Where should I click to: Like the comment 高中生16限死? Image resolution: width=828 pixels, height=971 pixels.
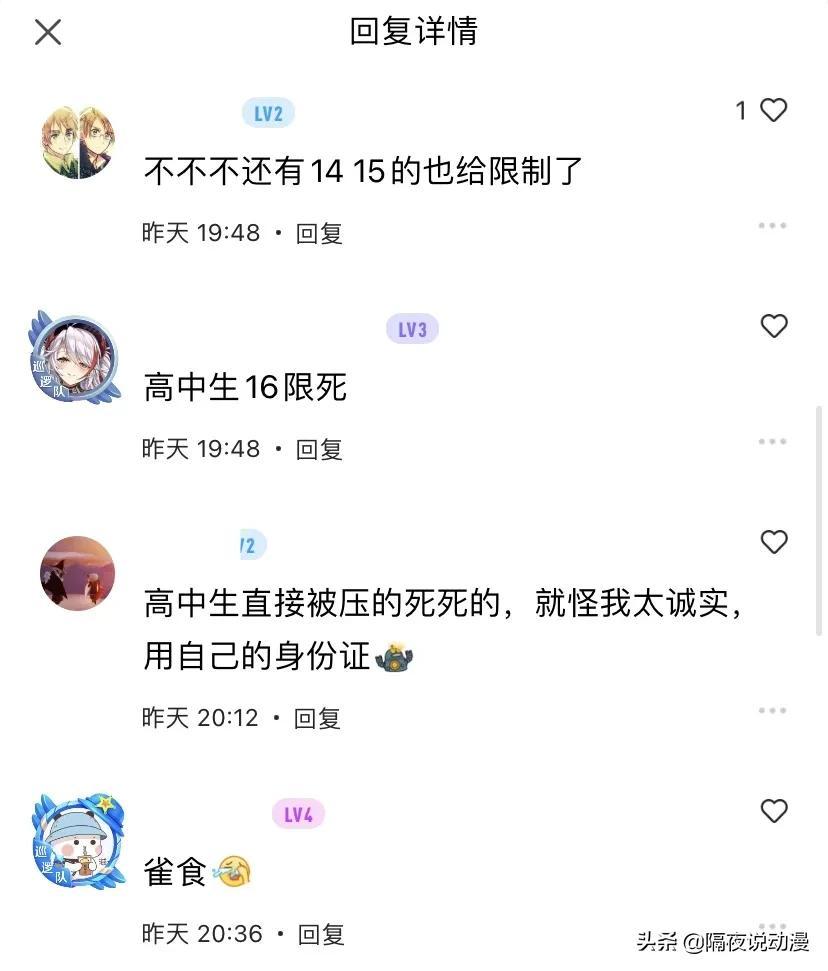tap(774, 326)
